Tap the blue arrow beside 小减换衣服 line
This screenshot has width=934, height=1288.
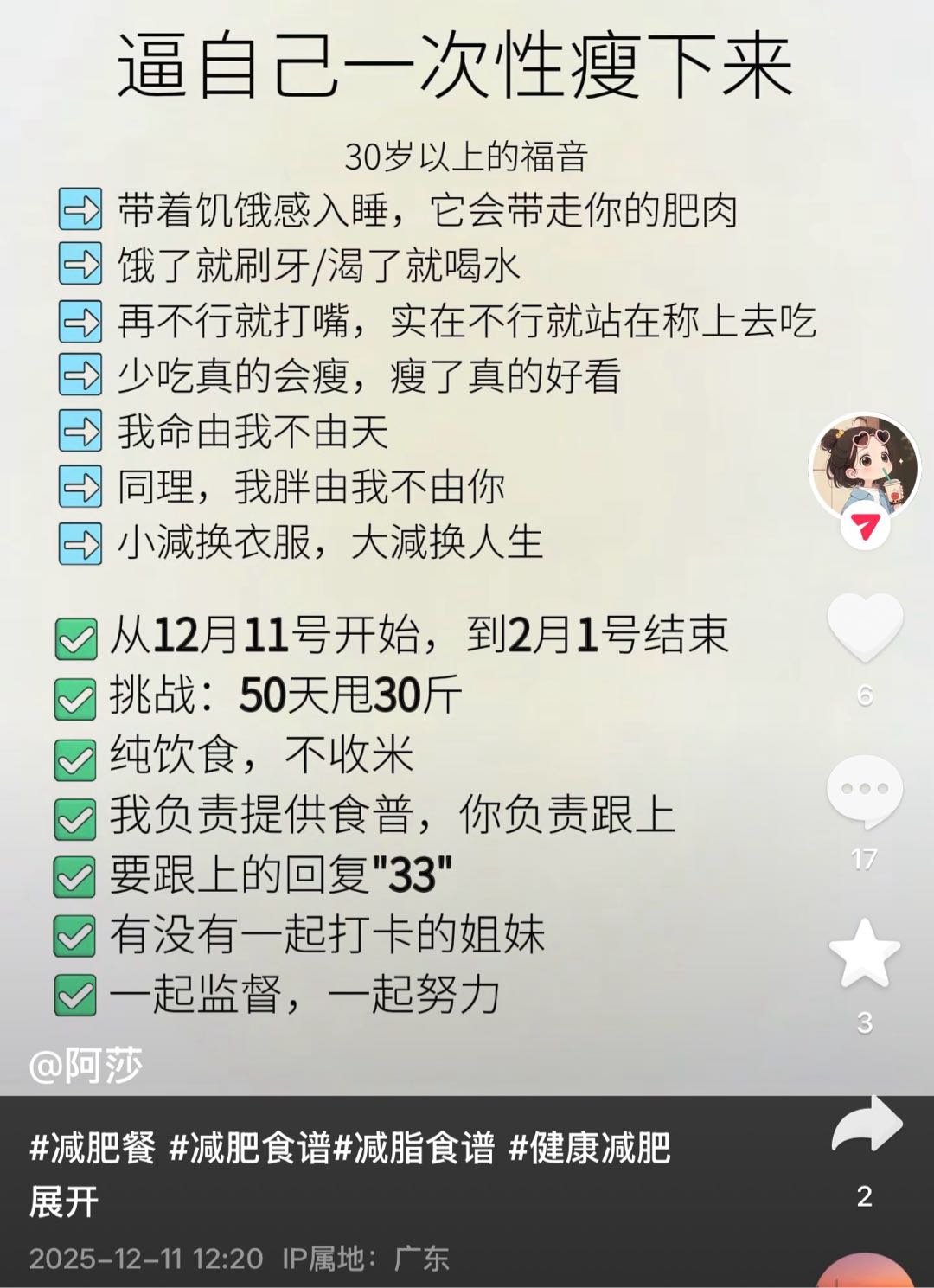click(80, 545)
